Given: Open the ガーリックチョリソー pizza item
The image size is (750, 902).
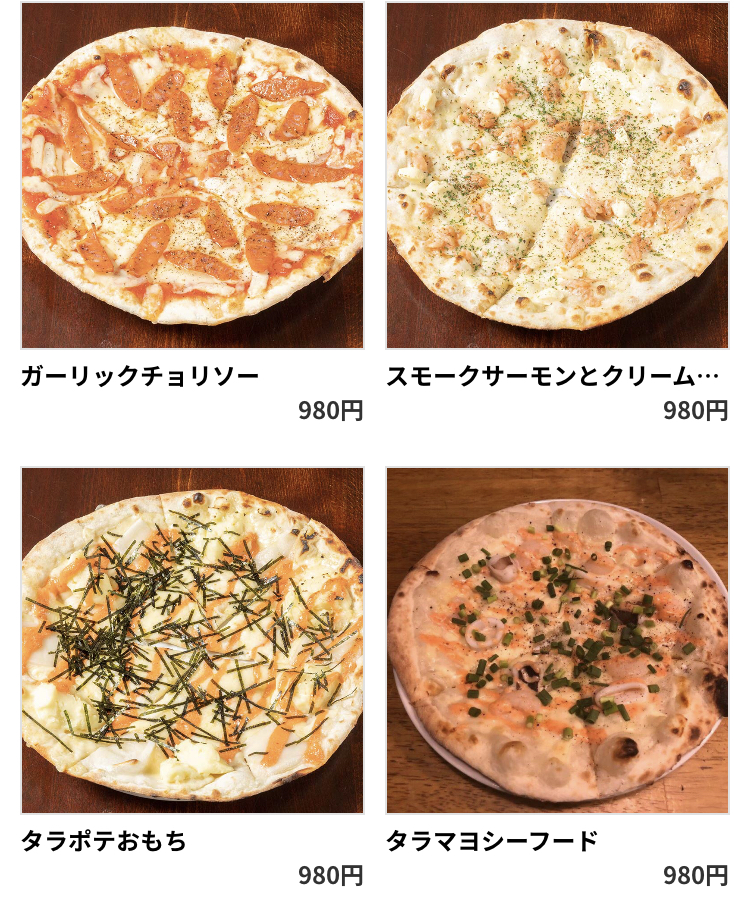Looking at the screenshot, I should (192, 176).
